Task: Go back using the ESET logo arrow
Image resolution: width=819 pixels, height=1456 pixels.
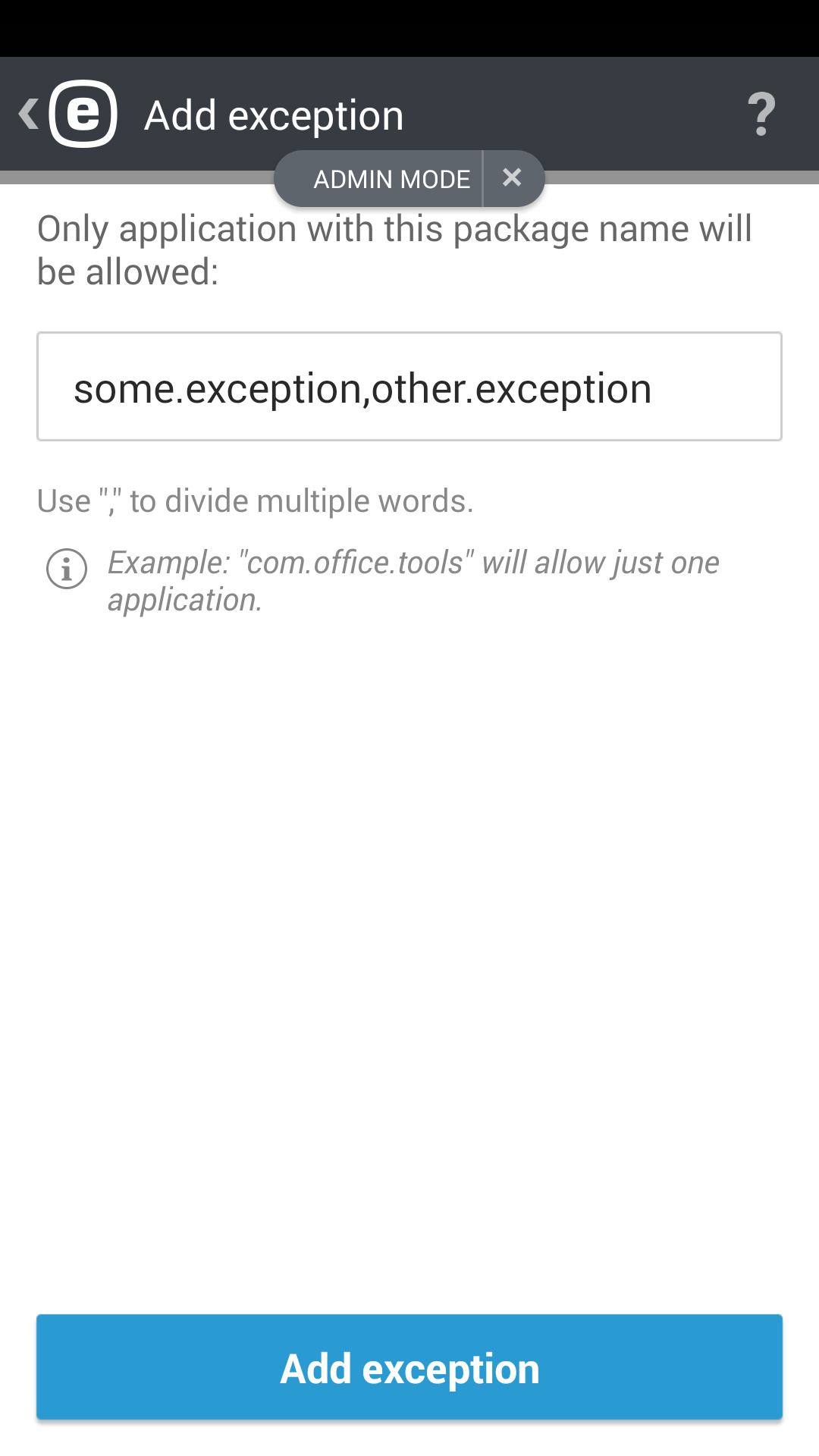Action: pos(67,114)
